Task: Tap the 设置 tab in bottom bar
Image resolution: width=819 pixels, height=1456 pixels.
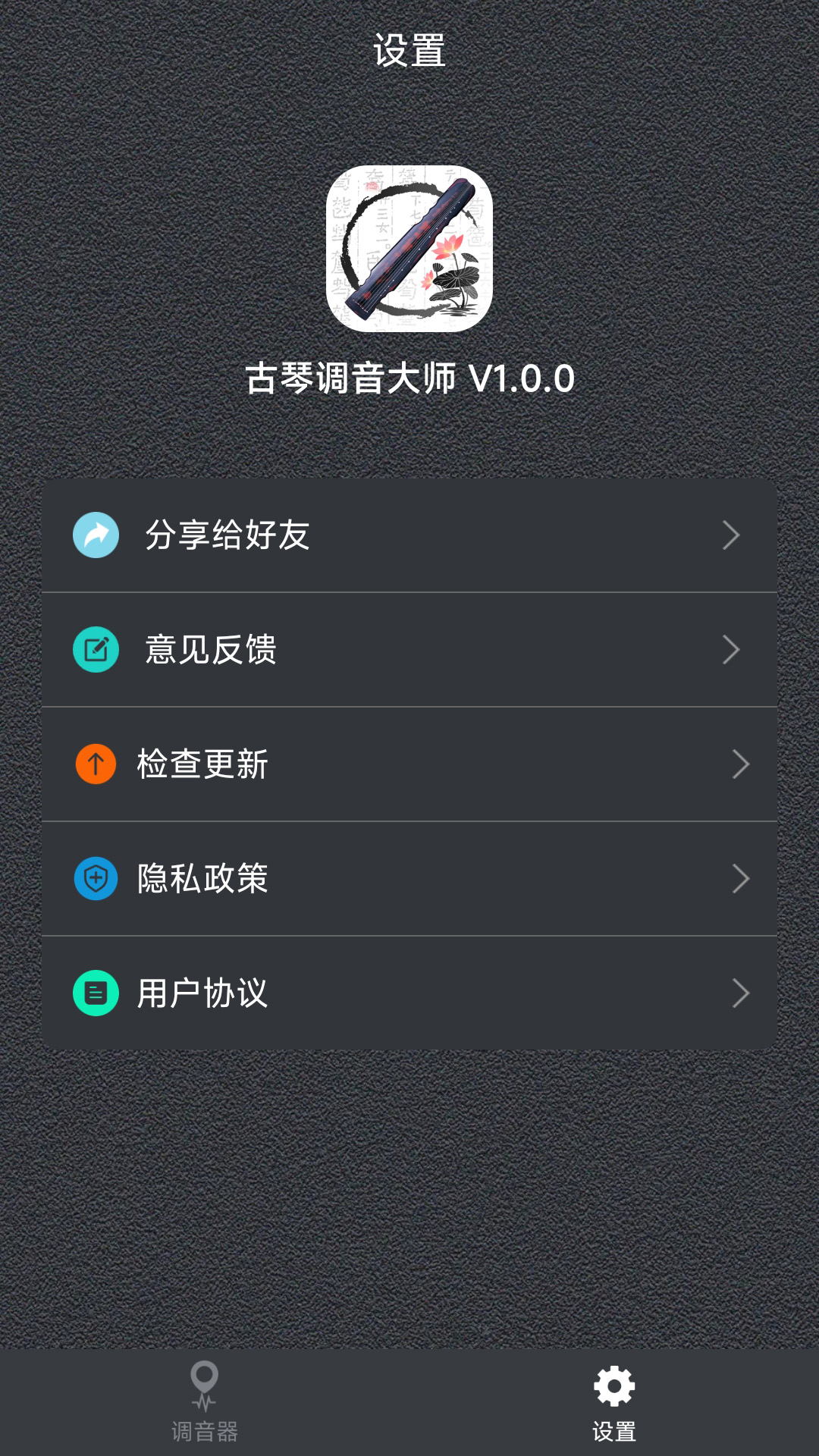Action: [614, 1401]
